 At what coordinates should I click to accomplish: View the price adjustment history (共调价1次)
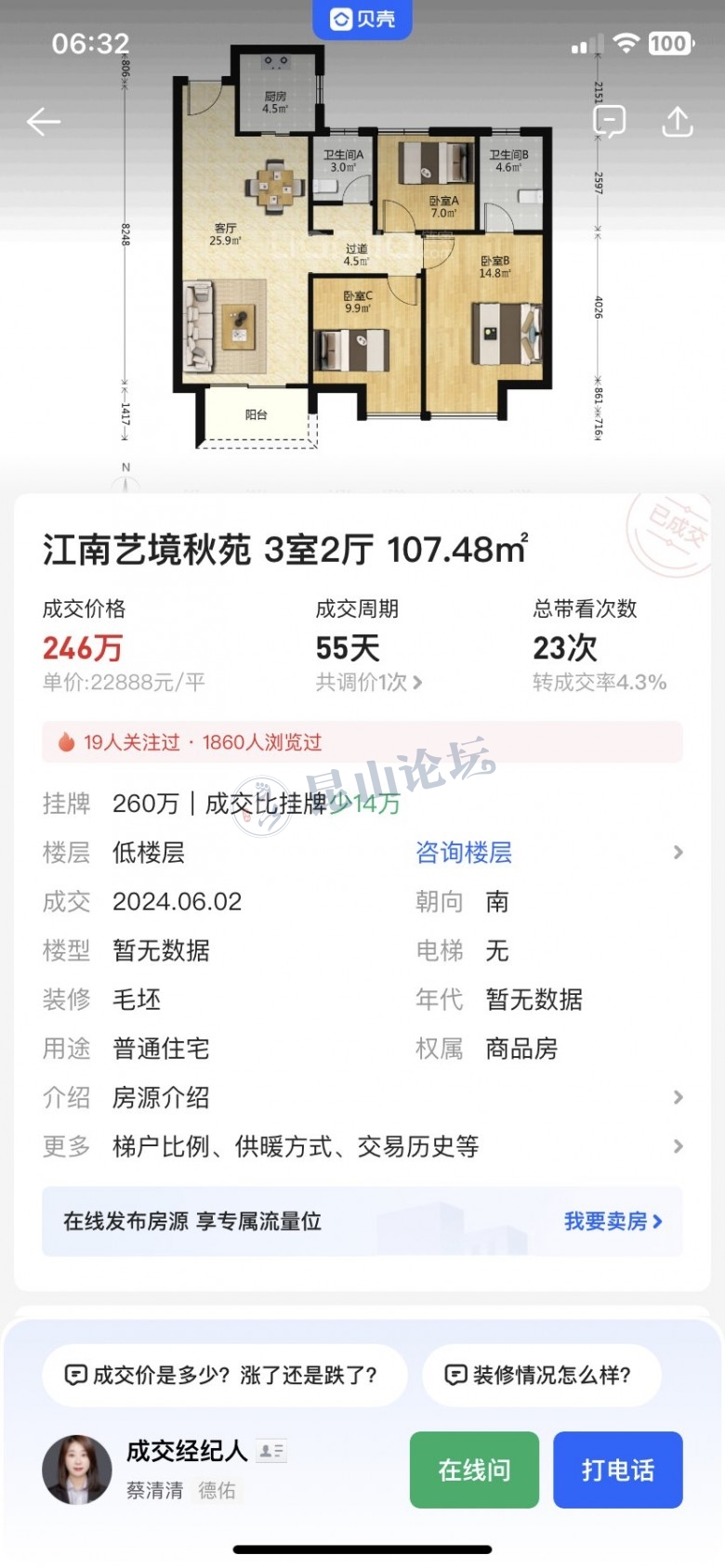(x=369, y=683)
